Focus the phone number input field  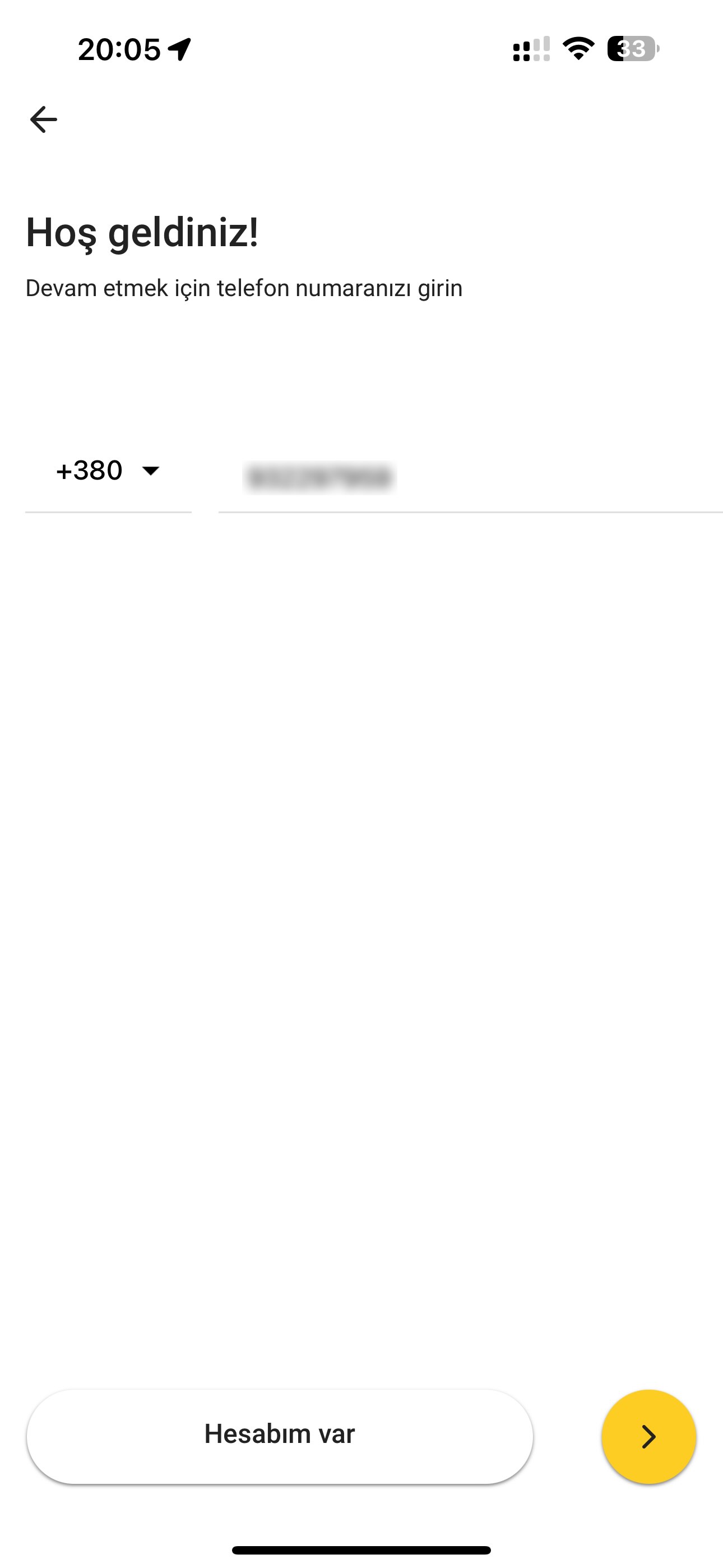click(469, 477)
